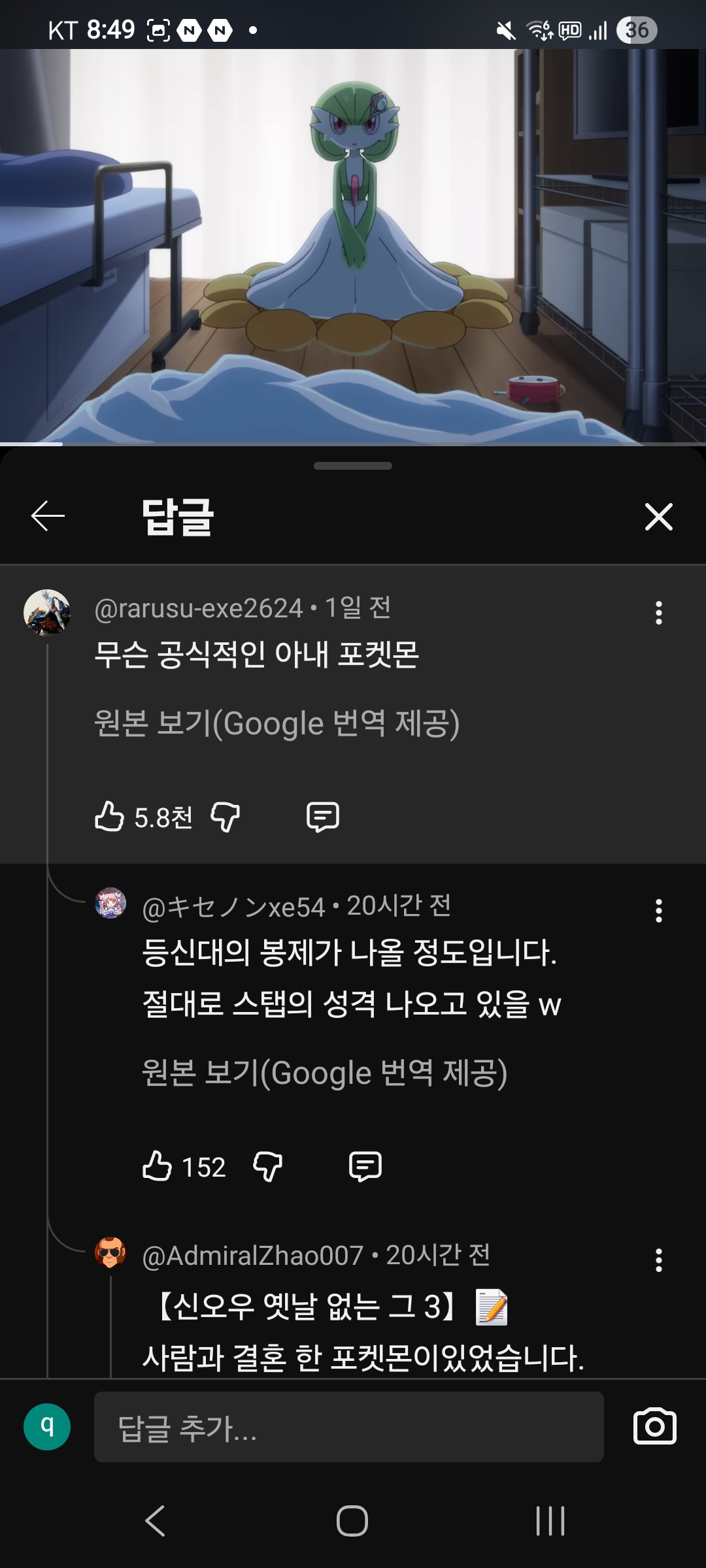Open options for キセノンxe54's reply
This screenshot has width=706, height=1568.
658,910
